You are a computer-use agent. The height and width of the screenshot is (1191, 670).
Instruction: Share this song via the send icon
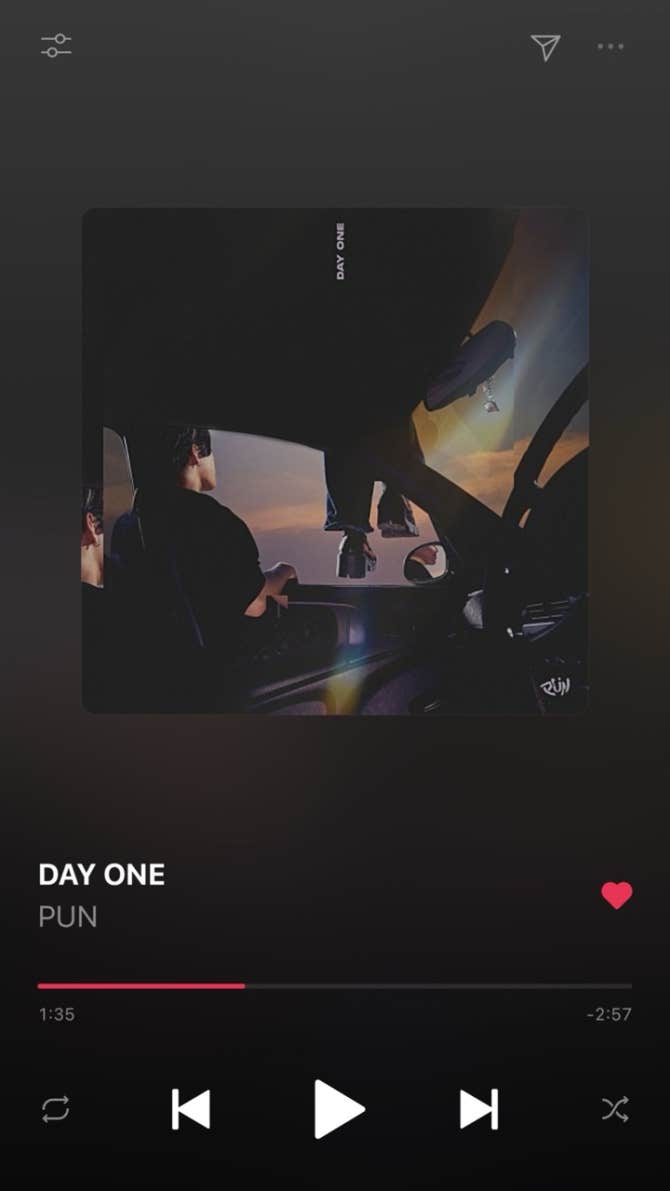[x=545, y=47]
